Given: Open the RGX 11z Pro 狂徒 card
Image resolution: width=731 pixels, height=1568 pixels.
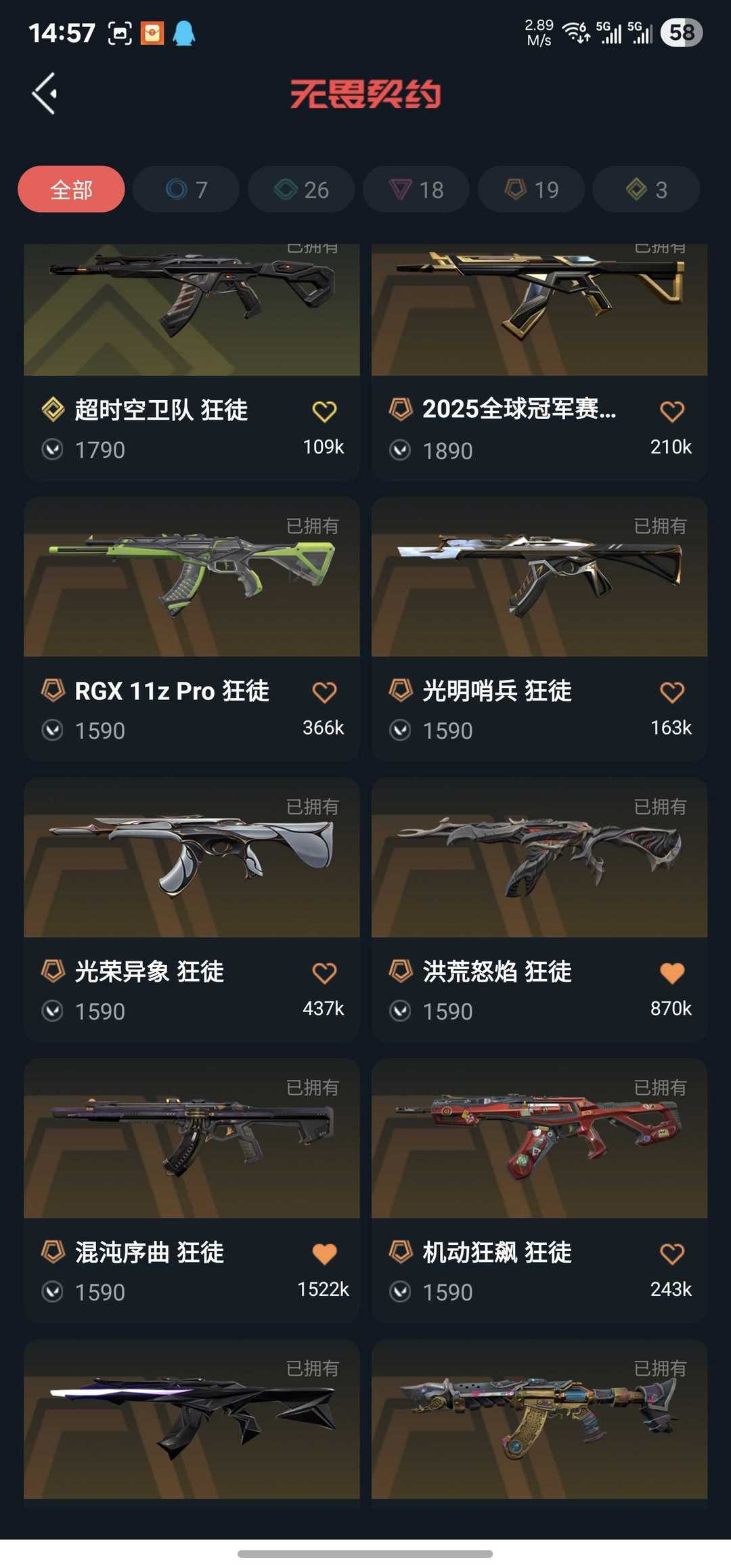Looking at the screenshot, I should coord(192,629).
